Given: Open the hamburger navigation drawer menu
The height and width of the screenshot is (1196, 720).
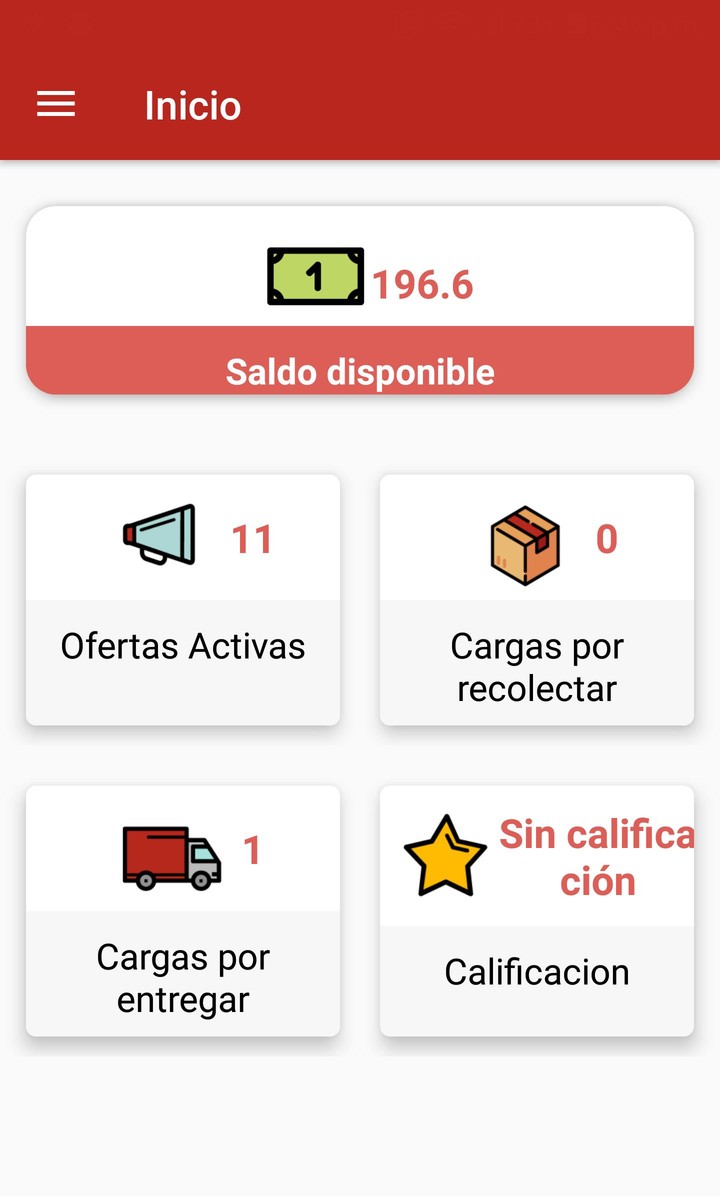Looking at the screenshot, I should click(x=56, y=105).
